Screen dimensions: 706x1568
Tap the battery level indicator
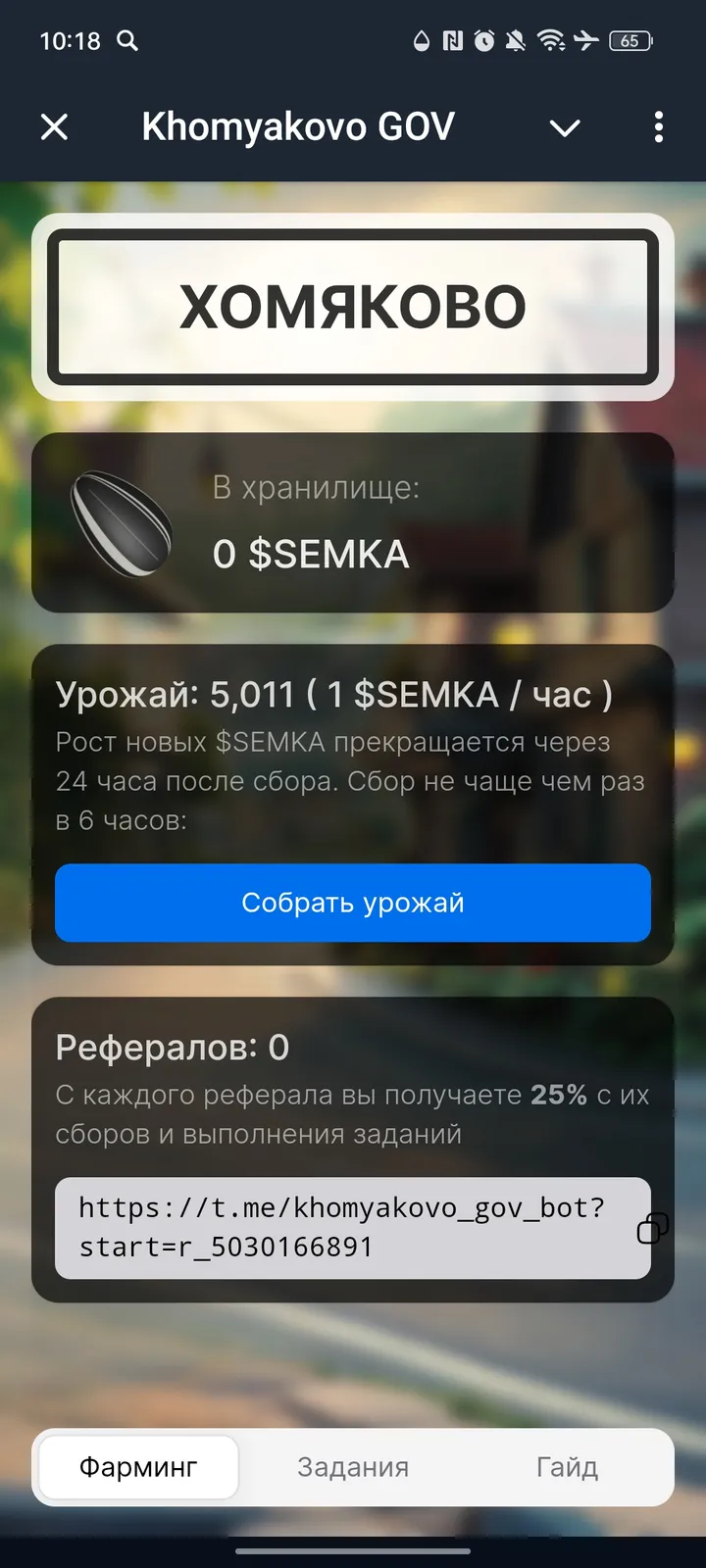(630, 41)
